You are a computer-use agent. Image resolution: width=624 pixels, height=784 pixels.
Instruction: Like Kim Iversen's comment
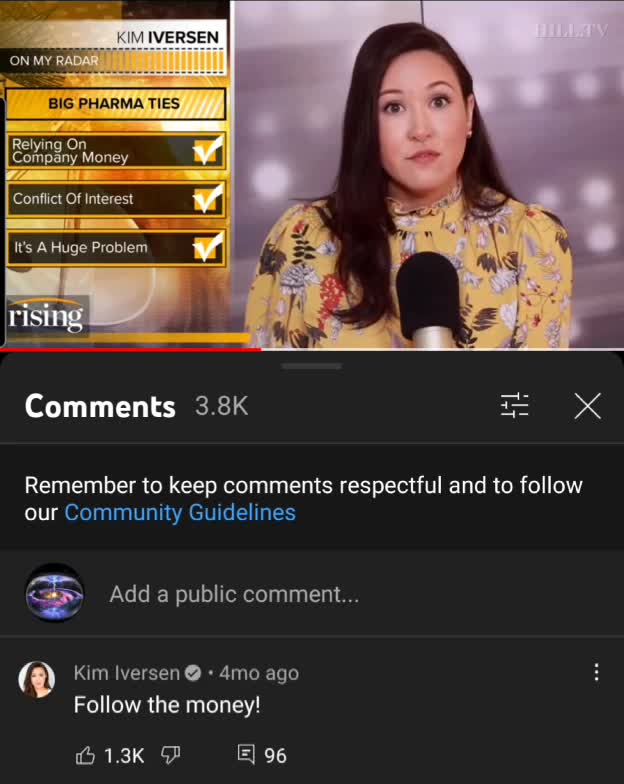point(86,755)
